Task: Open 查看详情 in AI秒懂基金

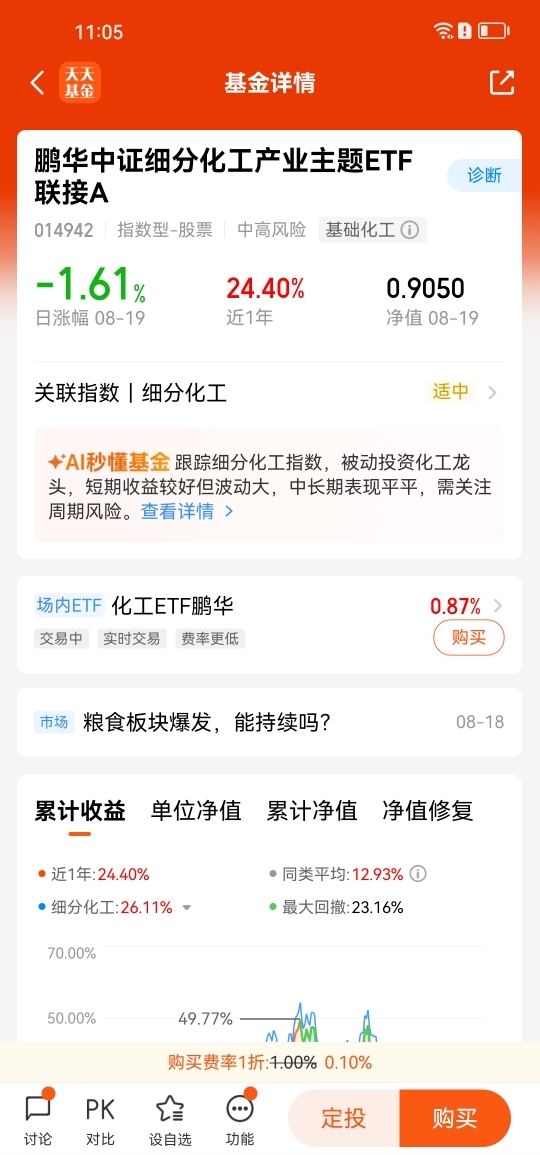Action: 188,511
